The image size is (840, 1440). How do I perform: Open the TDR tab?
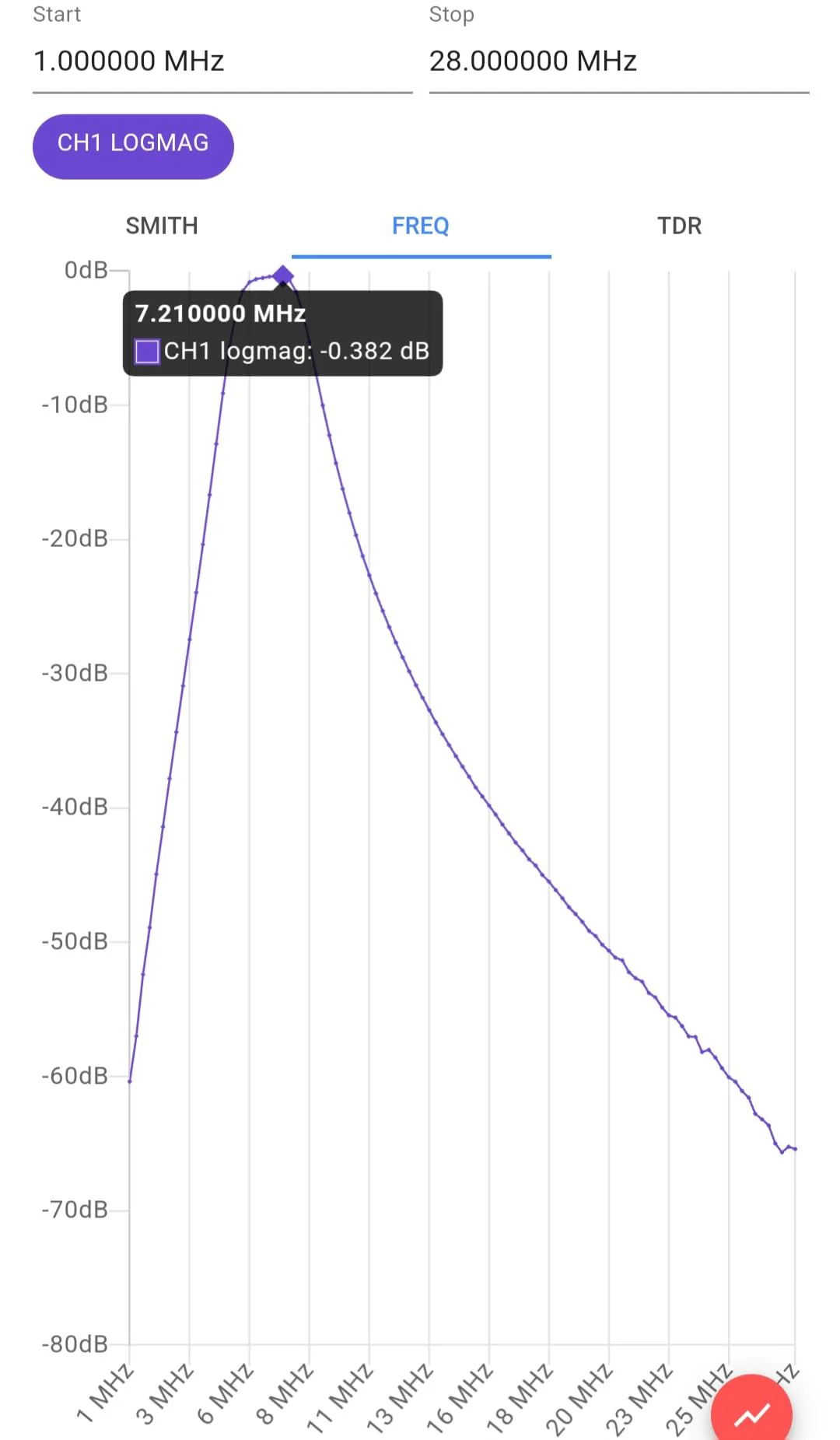680,226
